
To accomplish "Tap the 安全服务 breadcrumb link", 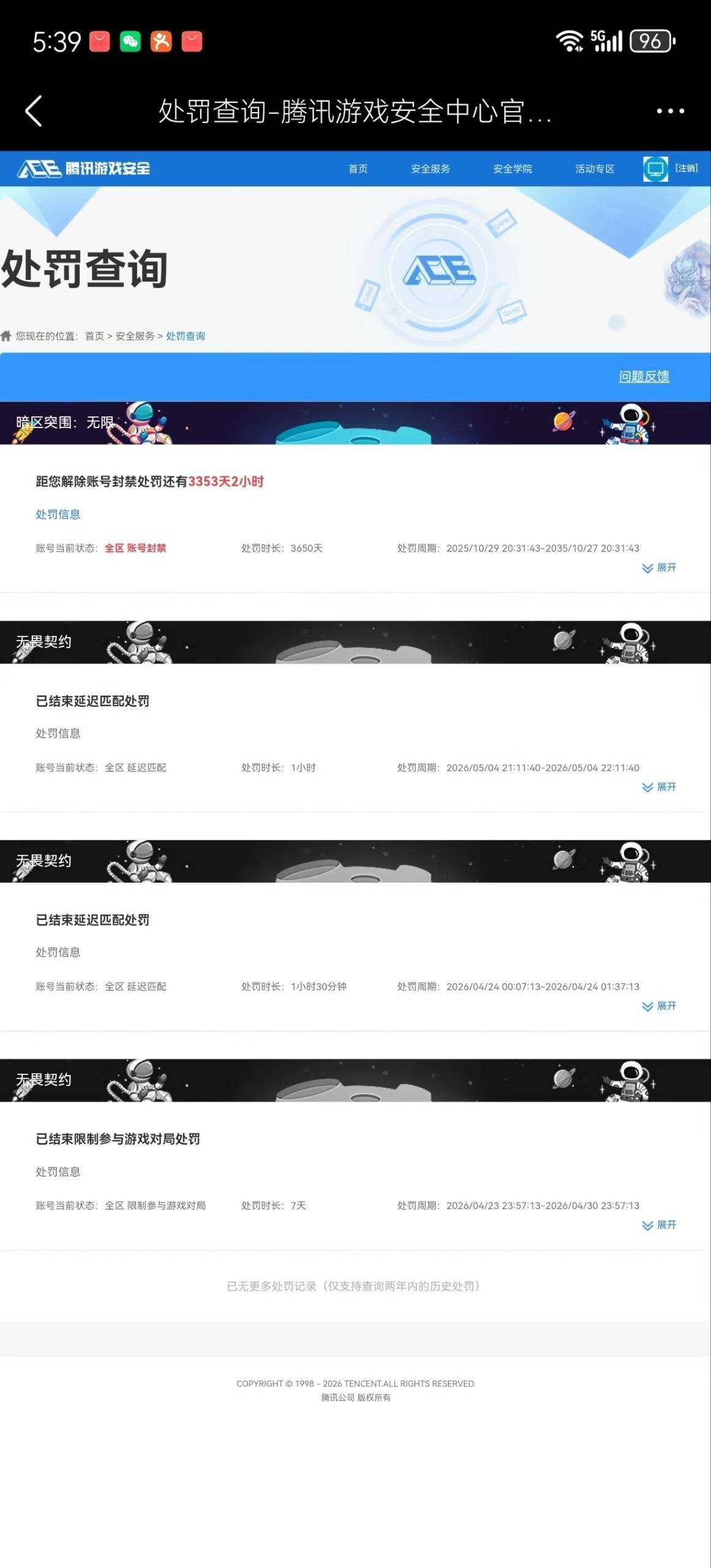I will 135,336.
